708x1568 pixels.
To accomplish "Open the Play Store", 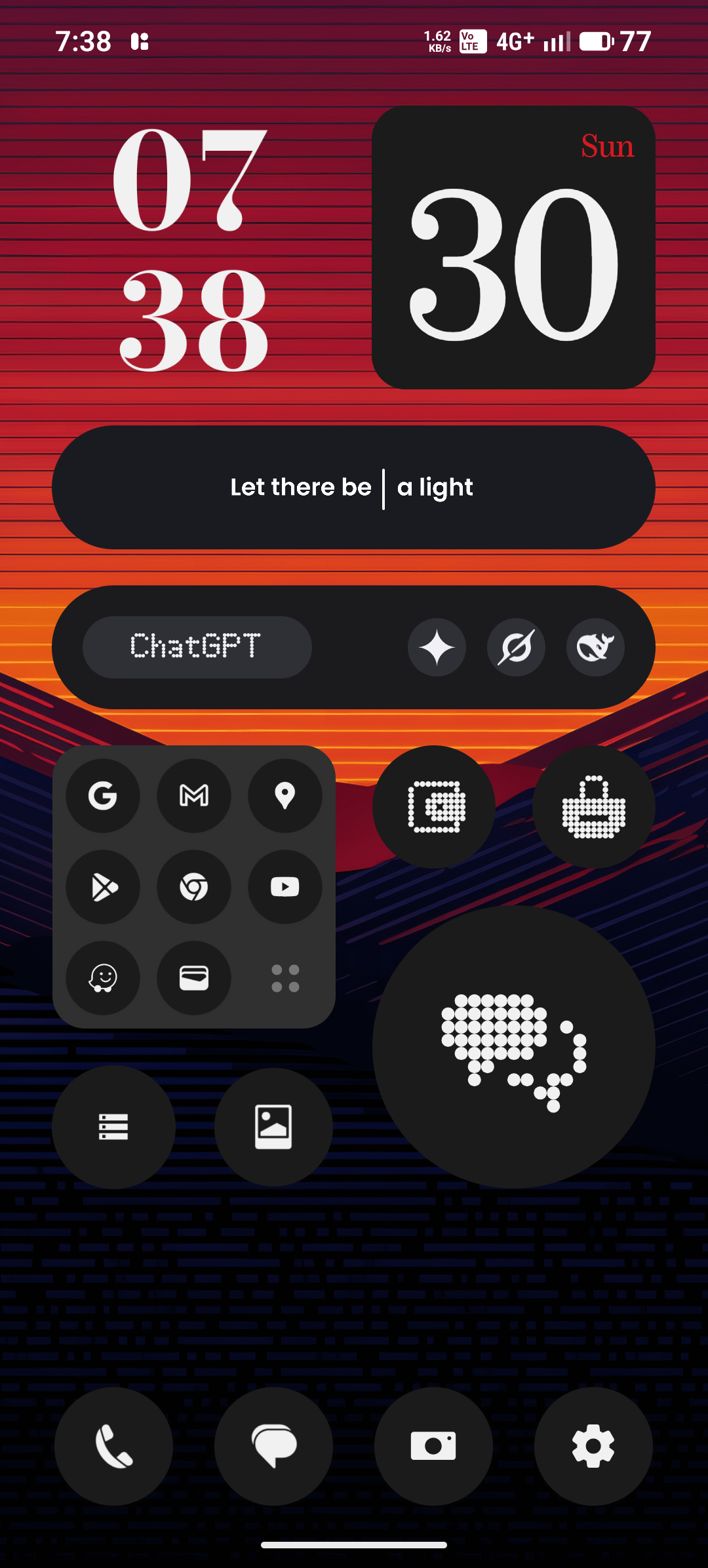I will coord(103,887).
